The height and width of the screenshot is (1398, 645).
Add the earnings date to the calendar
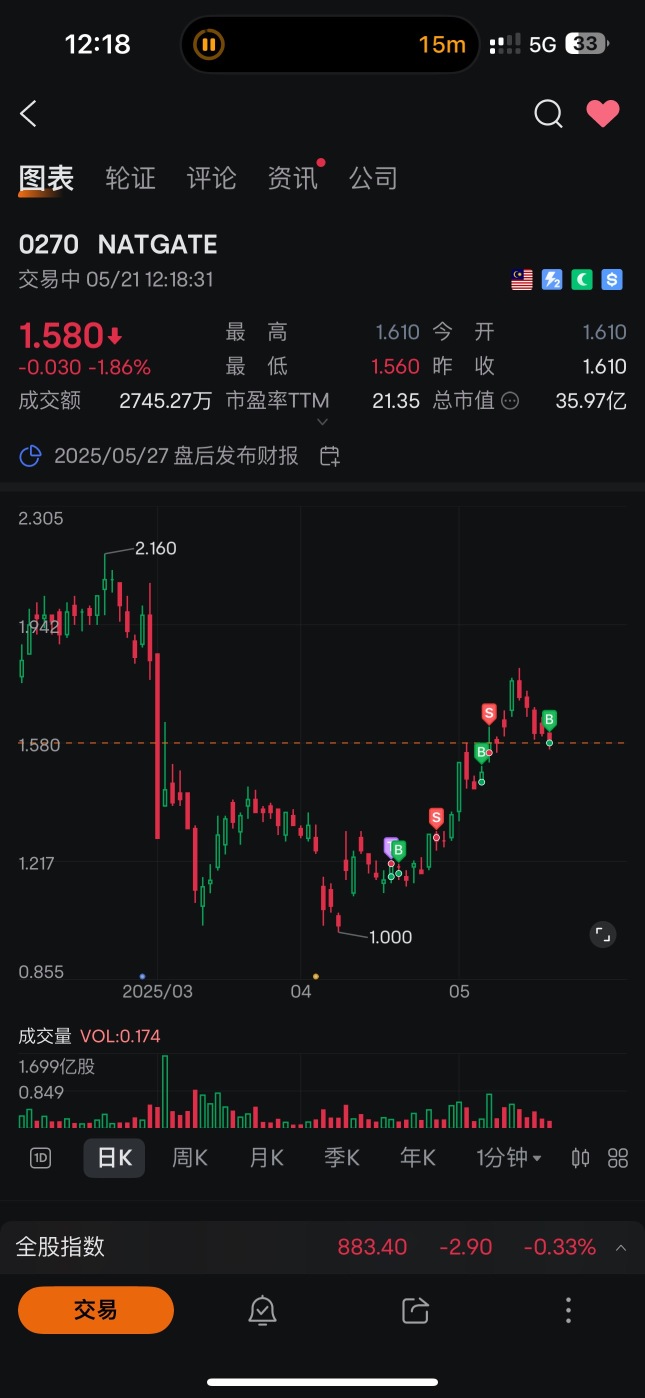click(x=330, y=457)
